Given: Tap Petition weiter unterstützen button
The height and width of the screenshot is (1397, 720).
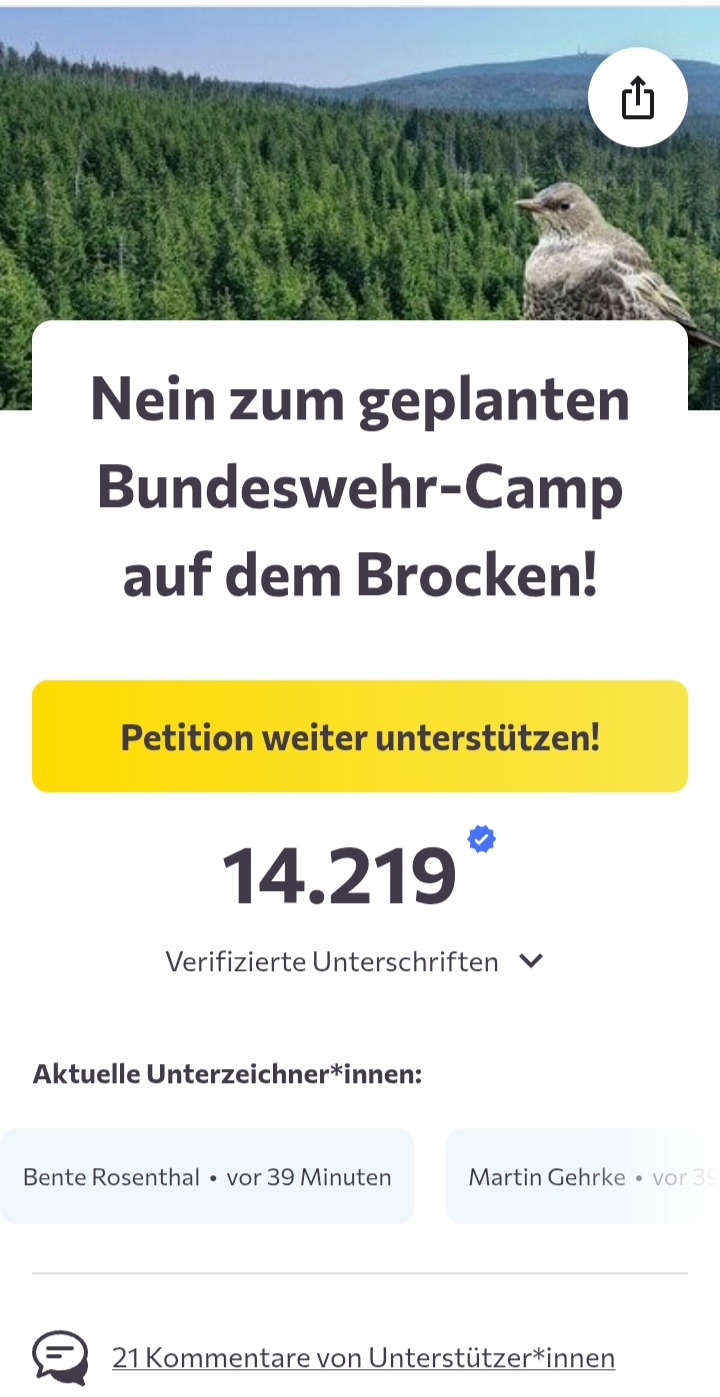Looking at the screenshot, I should [x=360, y=737].
